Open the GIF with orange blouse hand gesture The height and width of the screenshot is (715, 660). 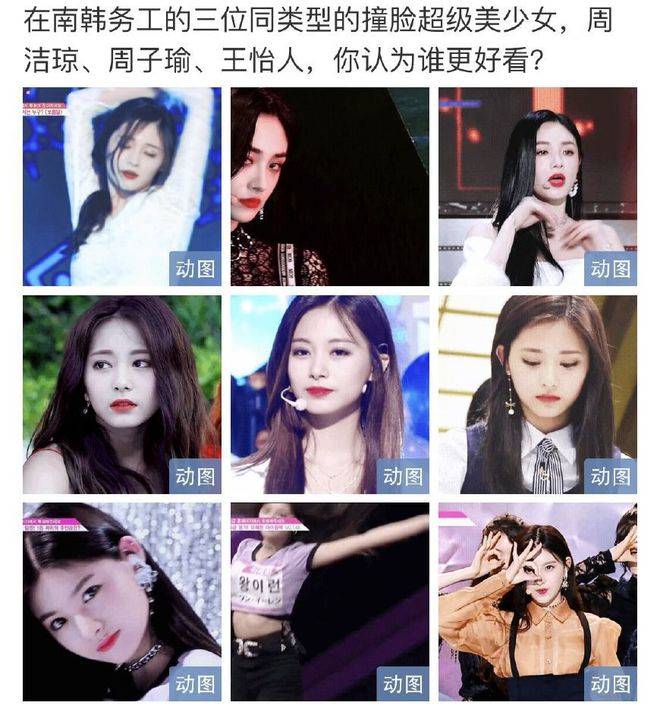click(537, 601)
